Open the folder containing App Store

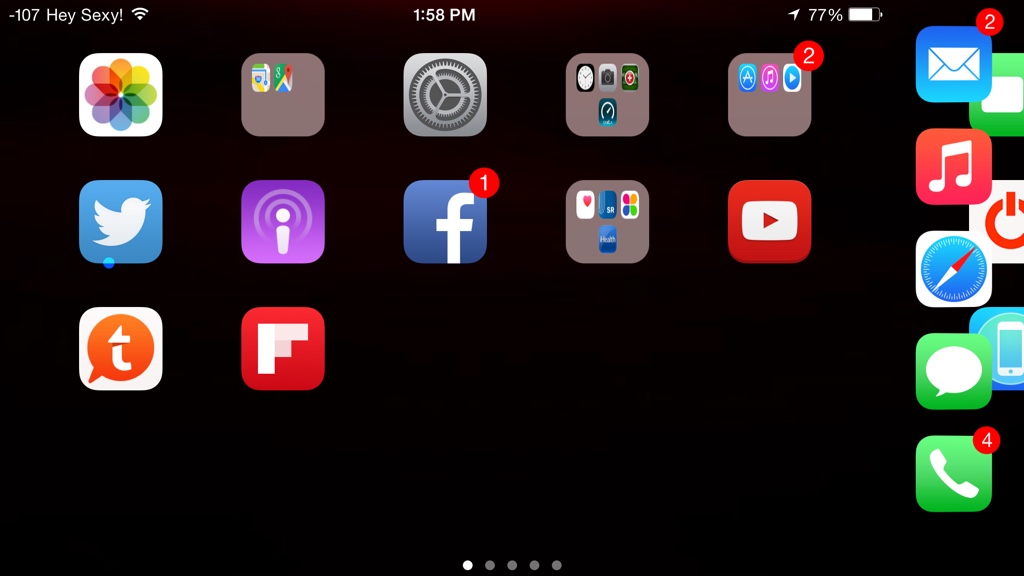[769, 95]
